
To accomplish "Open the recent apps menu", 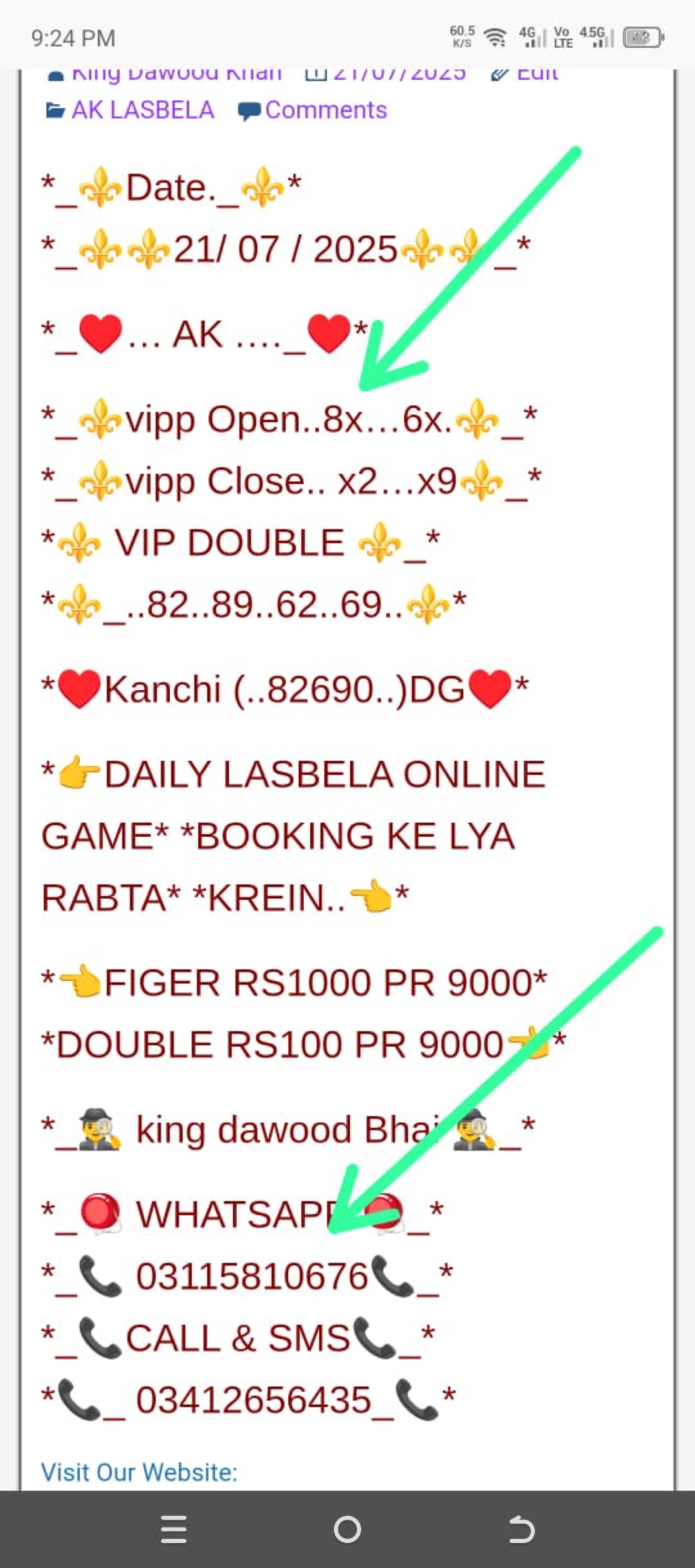I will (x=174, y=1529).
